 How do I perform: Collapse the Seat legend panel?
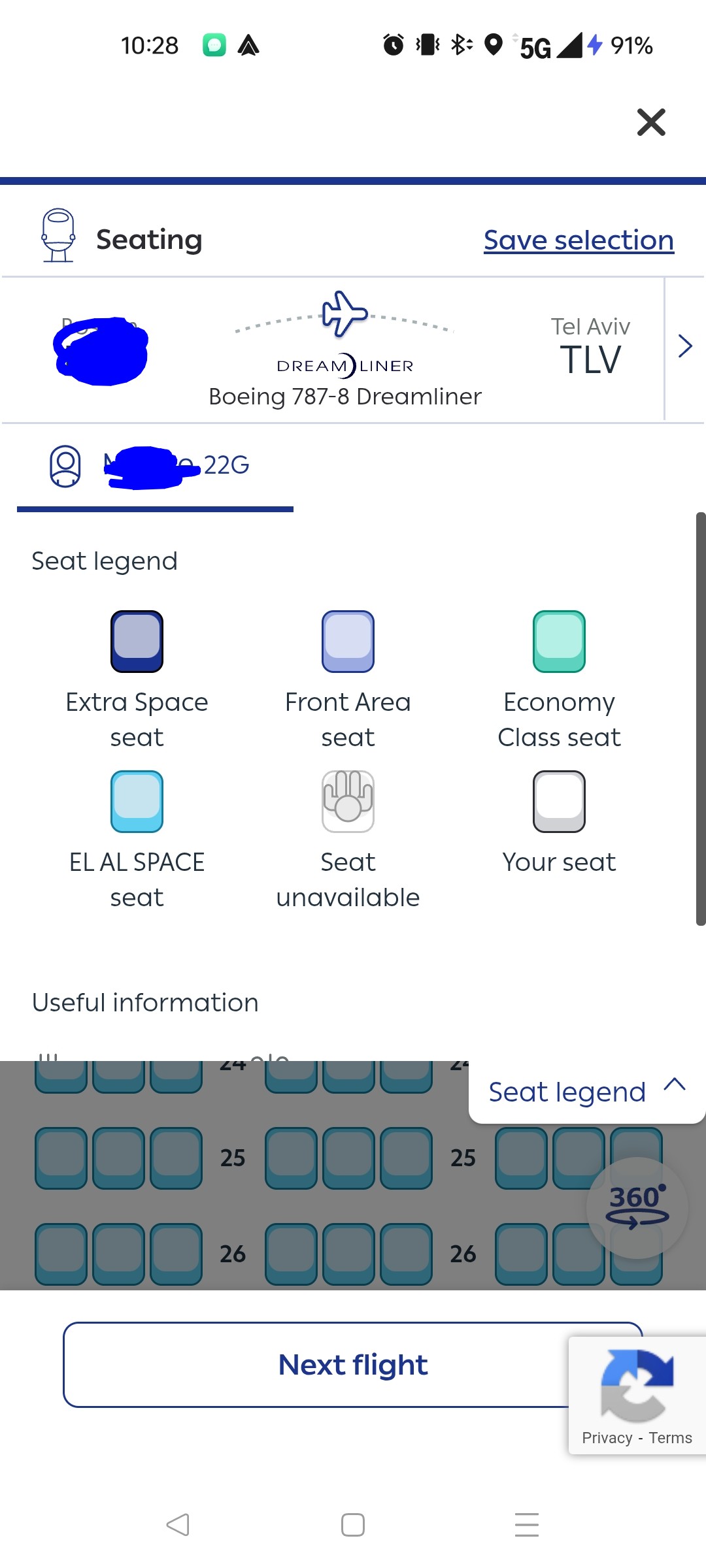[x=587, y=1091]
